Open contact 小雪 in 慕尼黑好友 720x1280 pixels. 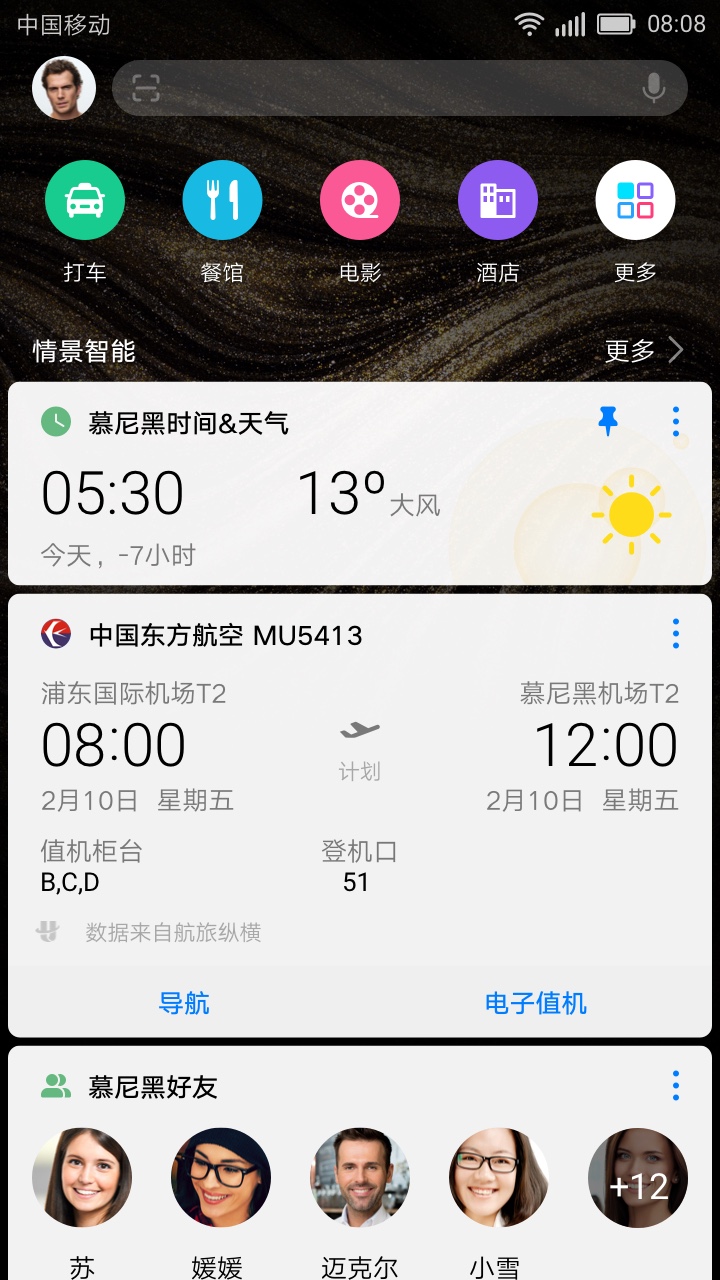coord(497,1178)
